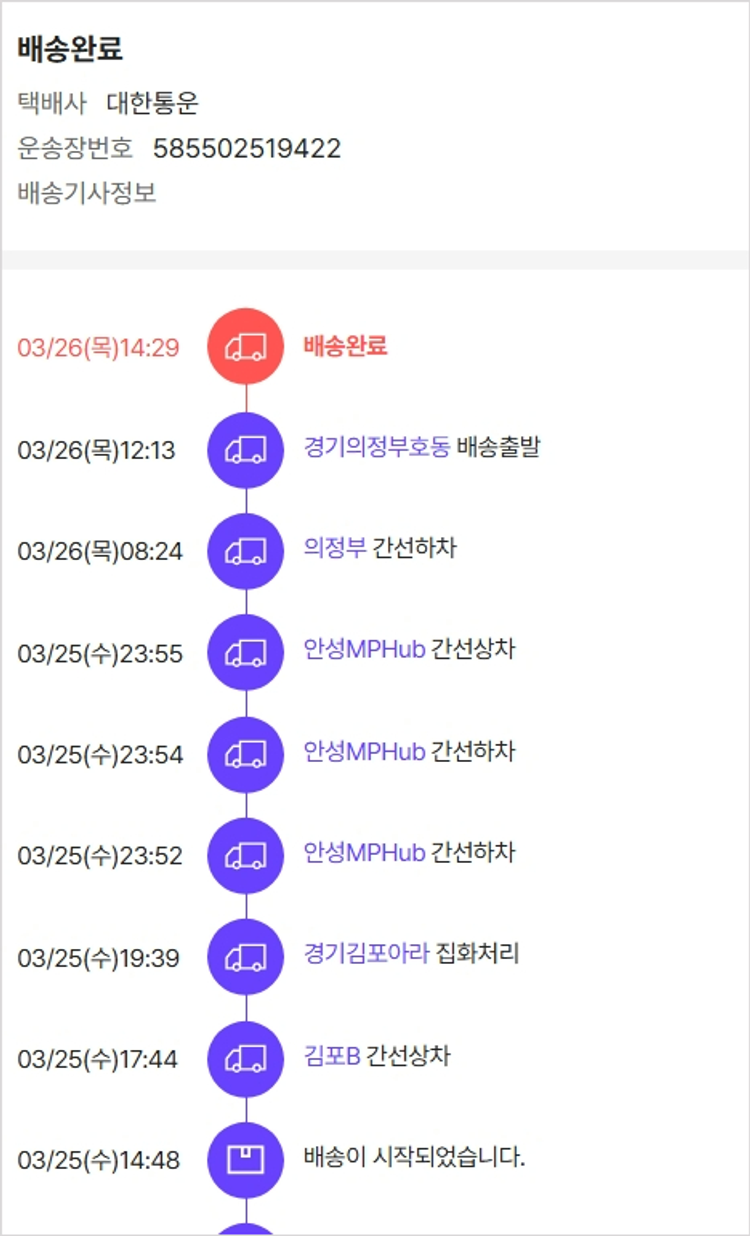Tap the 의정부 location link
The height and width of the screenshot is (1236, 750).
pos(335,548)
